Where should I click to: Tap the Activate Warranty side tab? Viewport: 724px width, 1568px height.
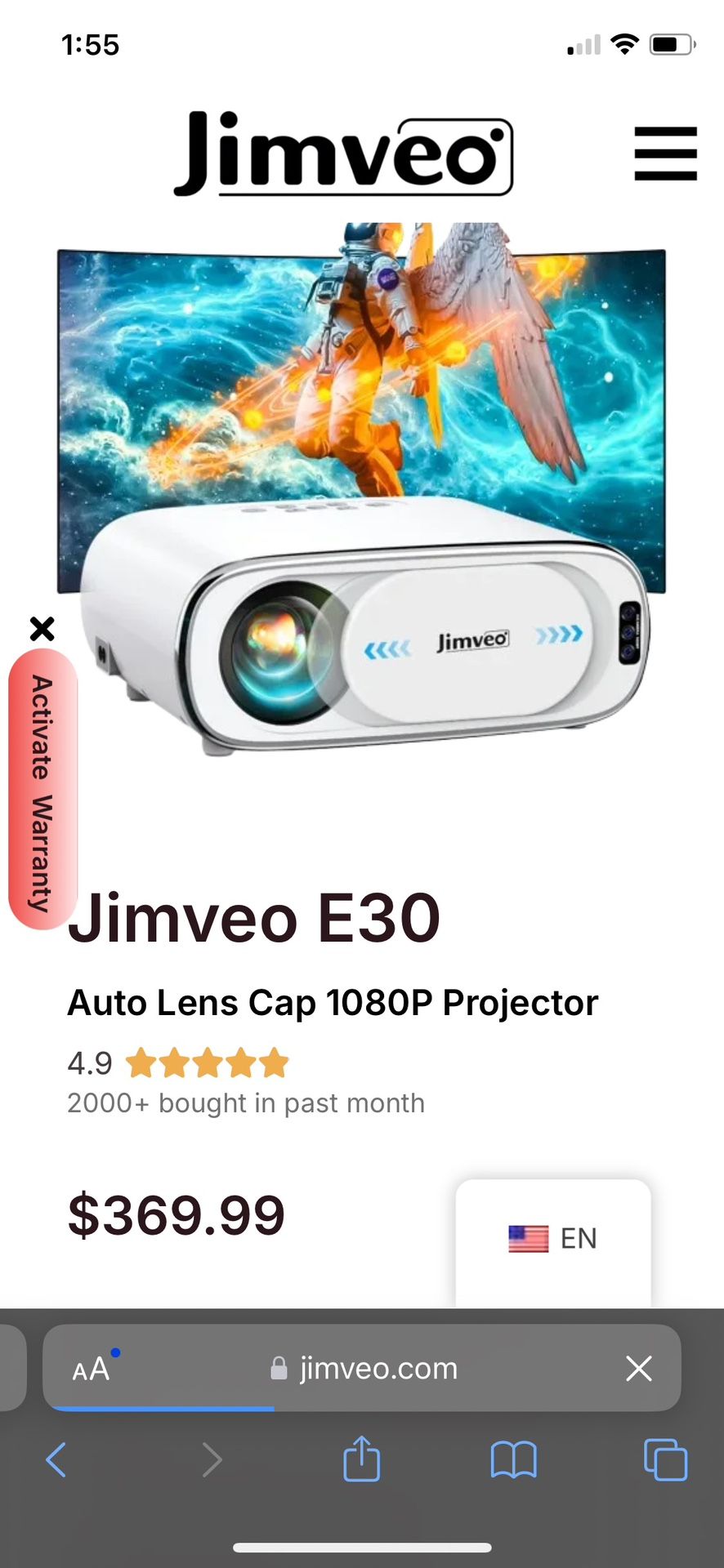[x=42, y=790]
